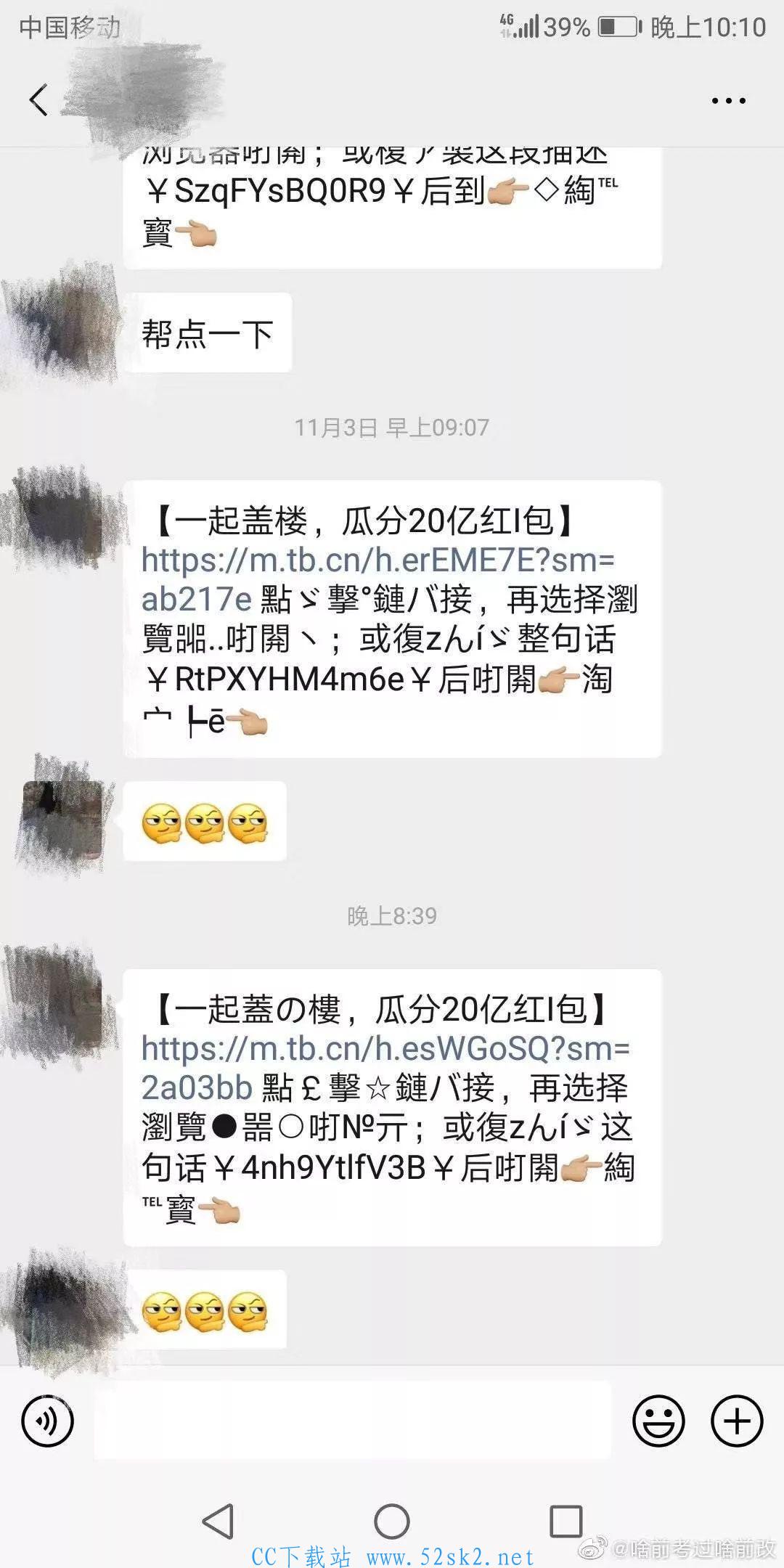This screenshot has width=784, height=1568.
Task: Open the m.tb.cn/h.erEME7E link
Action: click(377, 580)
